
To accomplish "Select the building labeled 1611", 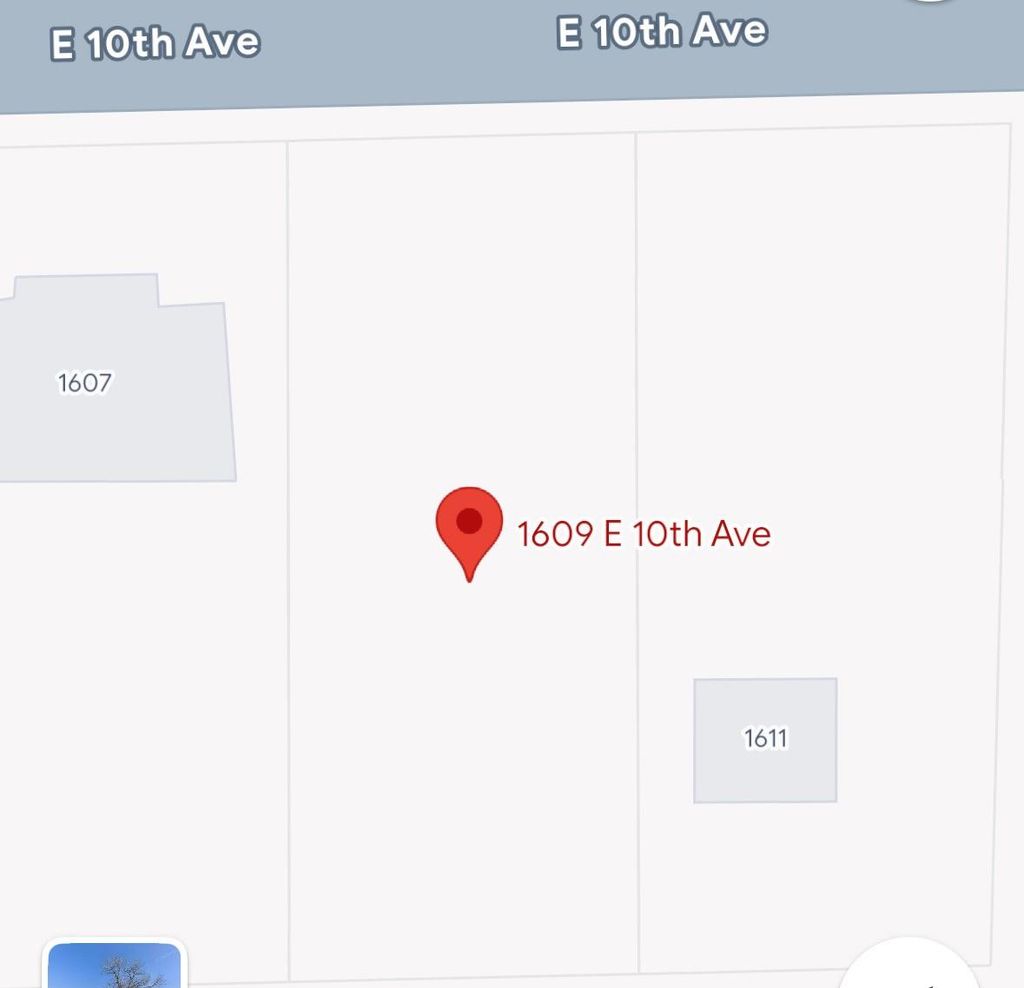I will pyautogui.click(x=765, y=740).
